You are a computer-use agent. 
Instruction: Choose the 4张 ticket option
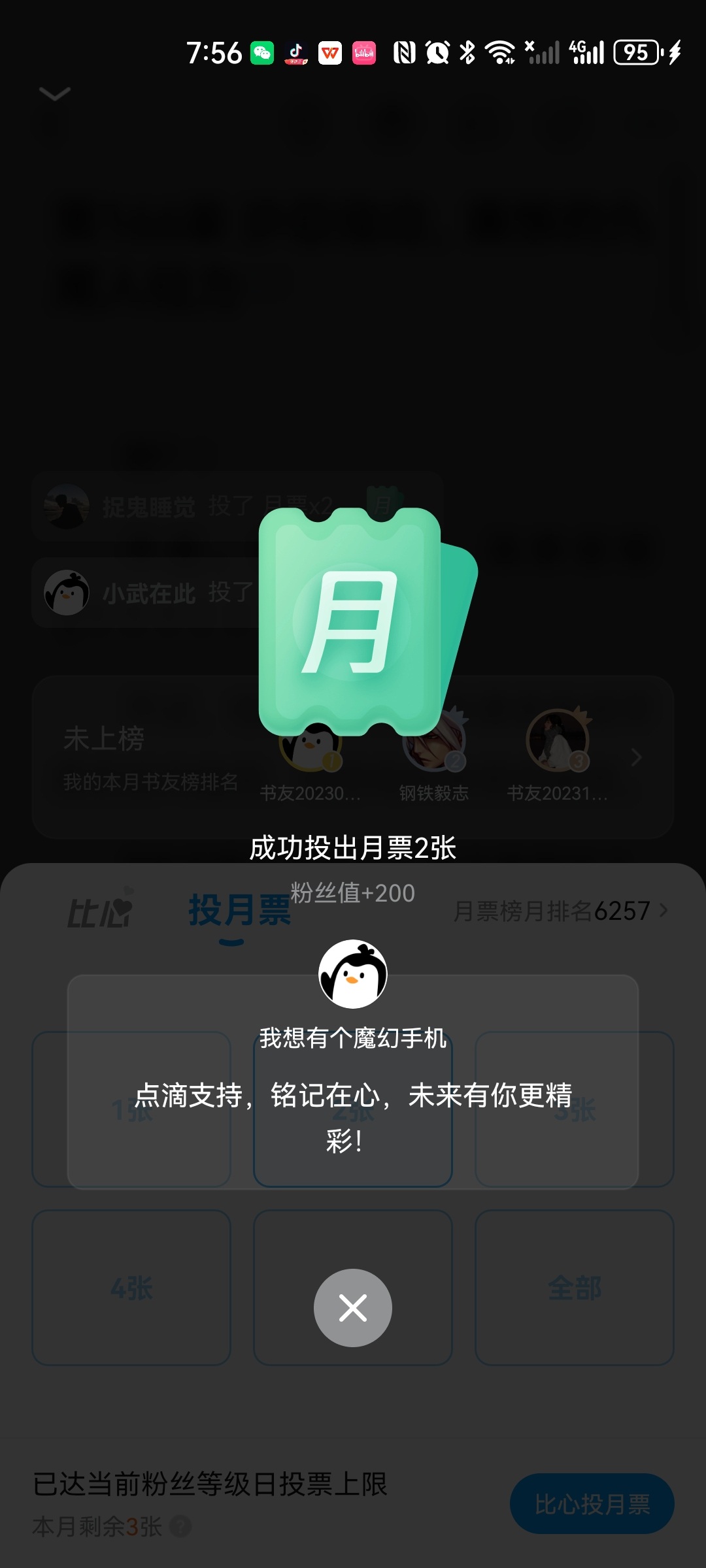coord(131,1288)
